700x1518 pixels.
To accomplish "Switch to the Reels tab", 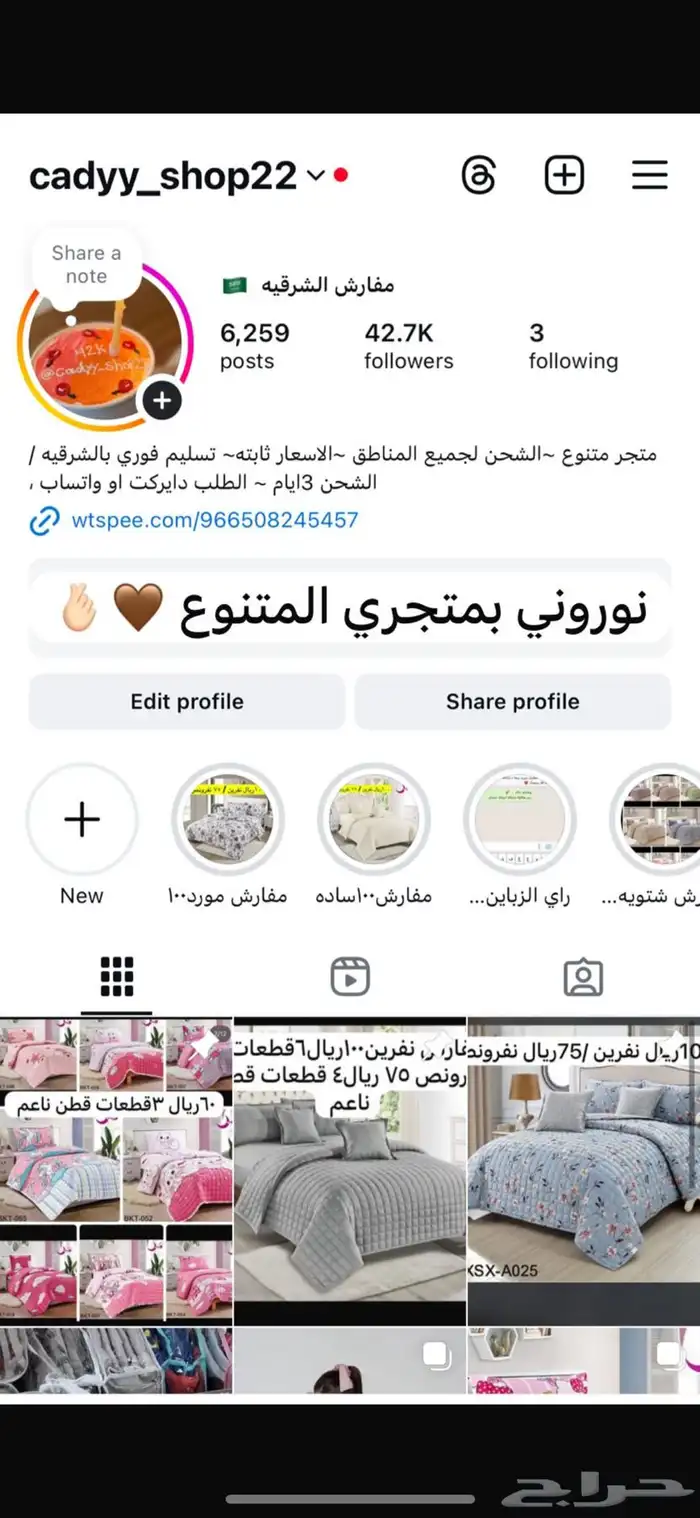I will 350,977.
